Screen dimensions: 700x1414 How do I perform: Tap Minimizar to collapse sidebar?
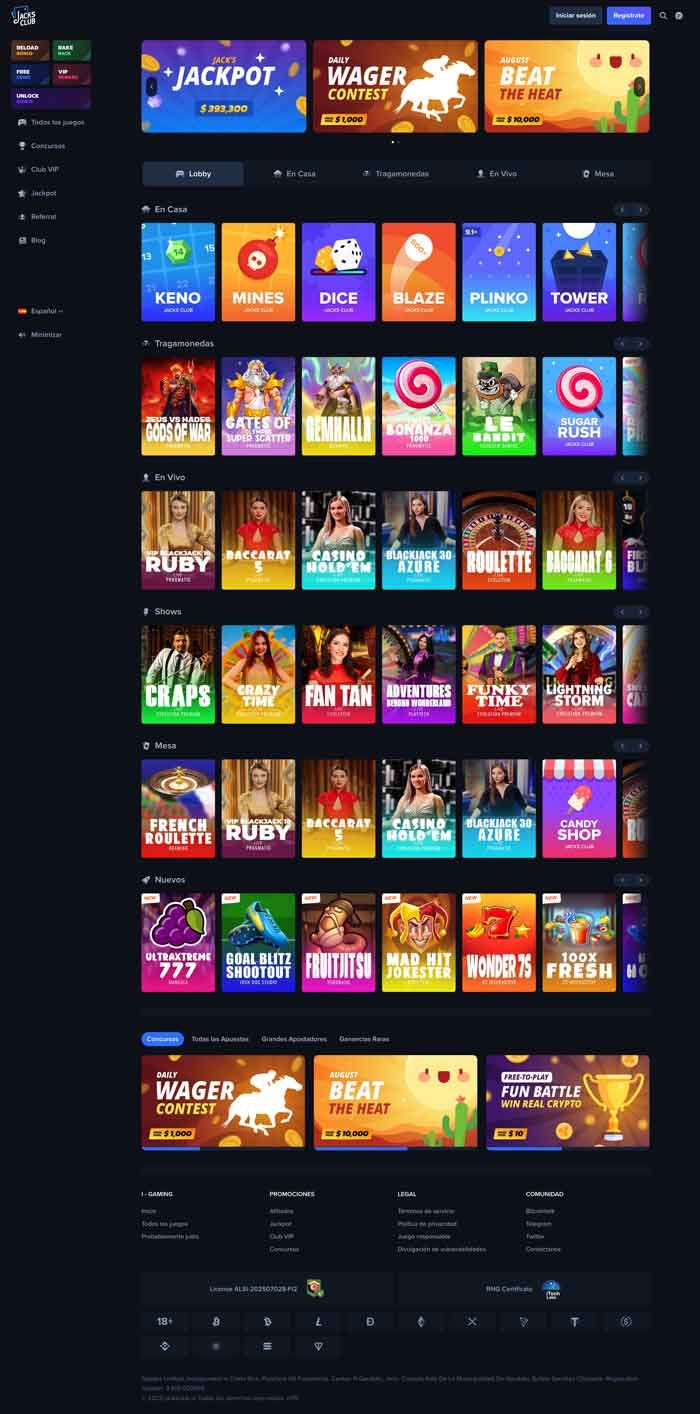[45, 335]
